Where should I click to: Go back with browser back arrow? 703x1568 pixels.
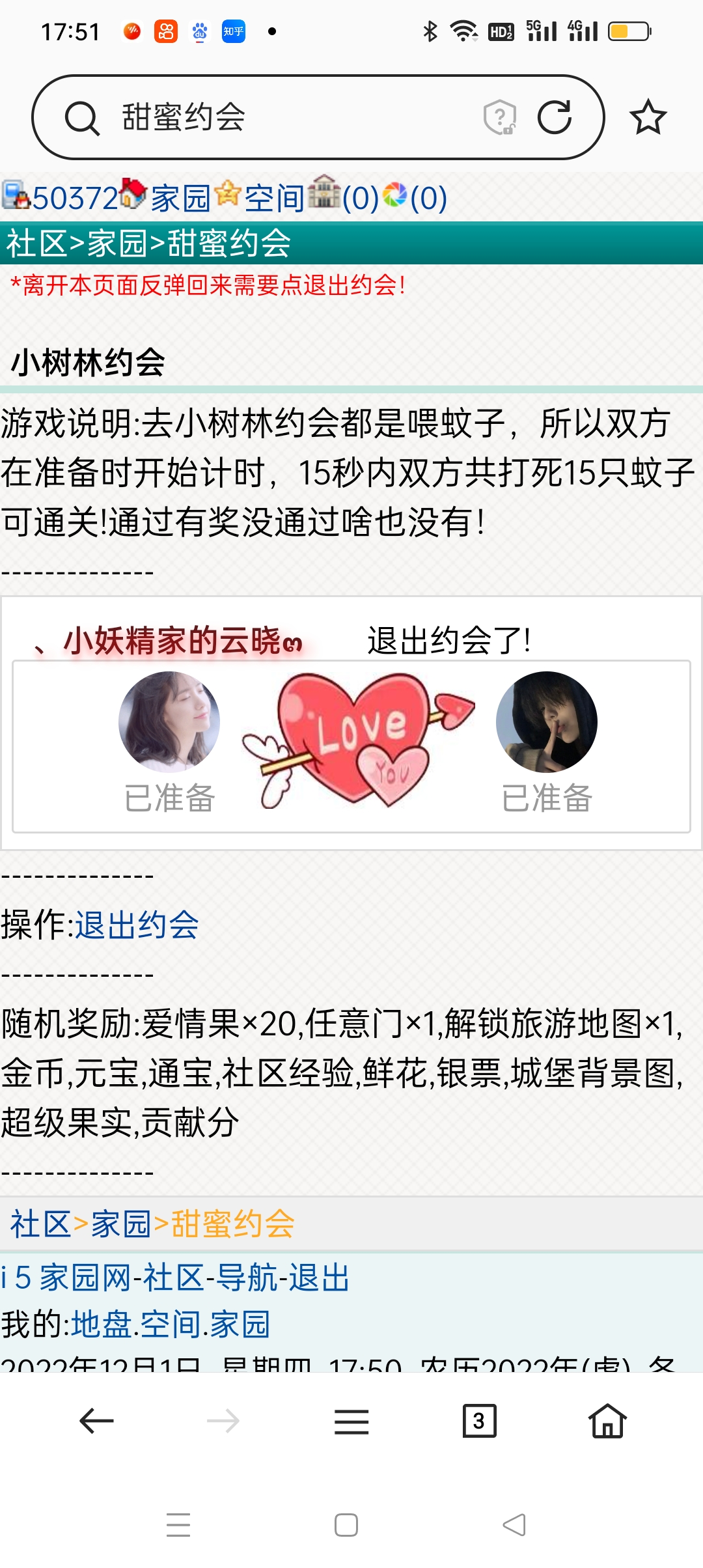pos(96,1421)
